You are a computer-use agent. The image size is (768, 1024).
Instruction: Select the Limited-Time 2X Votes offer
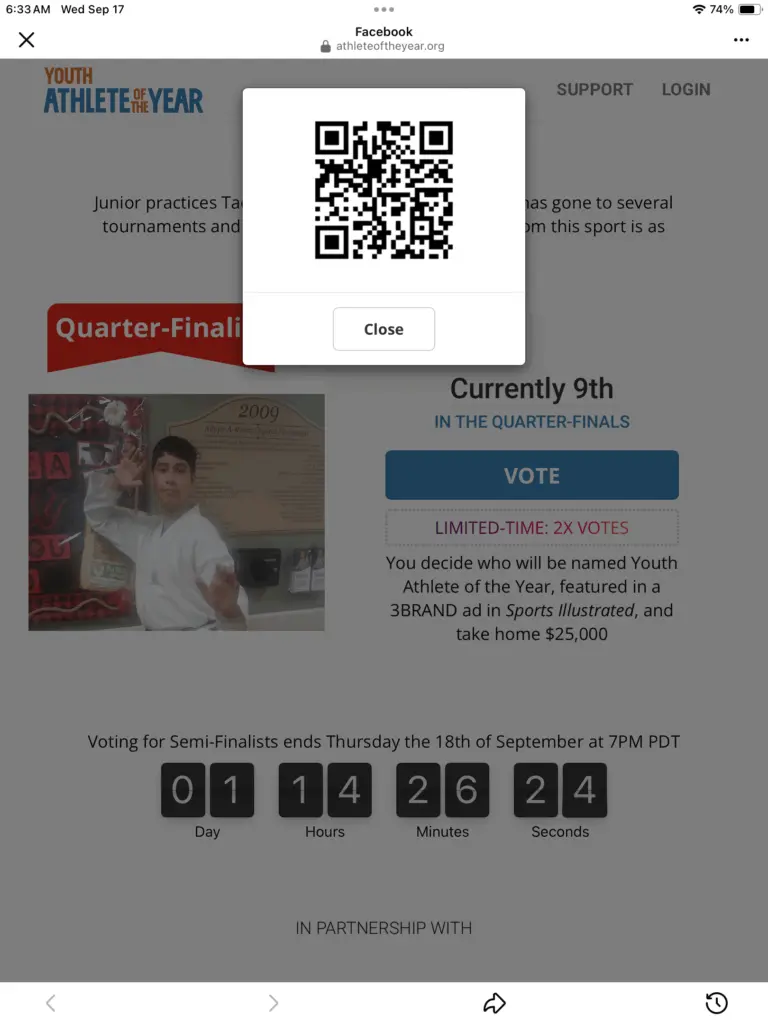pyautogui.click(x=532, y=528)
